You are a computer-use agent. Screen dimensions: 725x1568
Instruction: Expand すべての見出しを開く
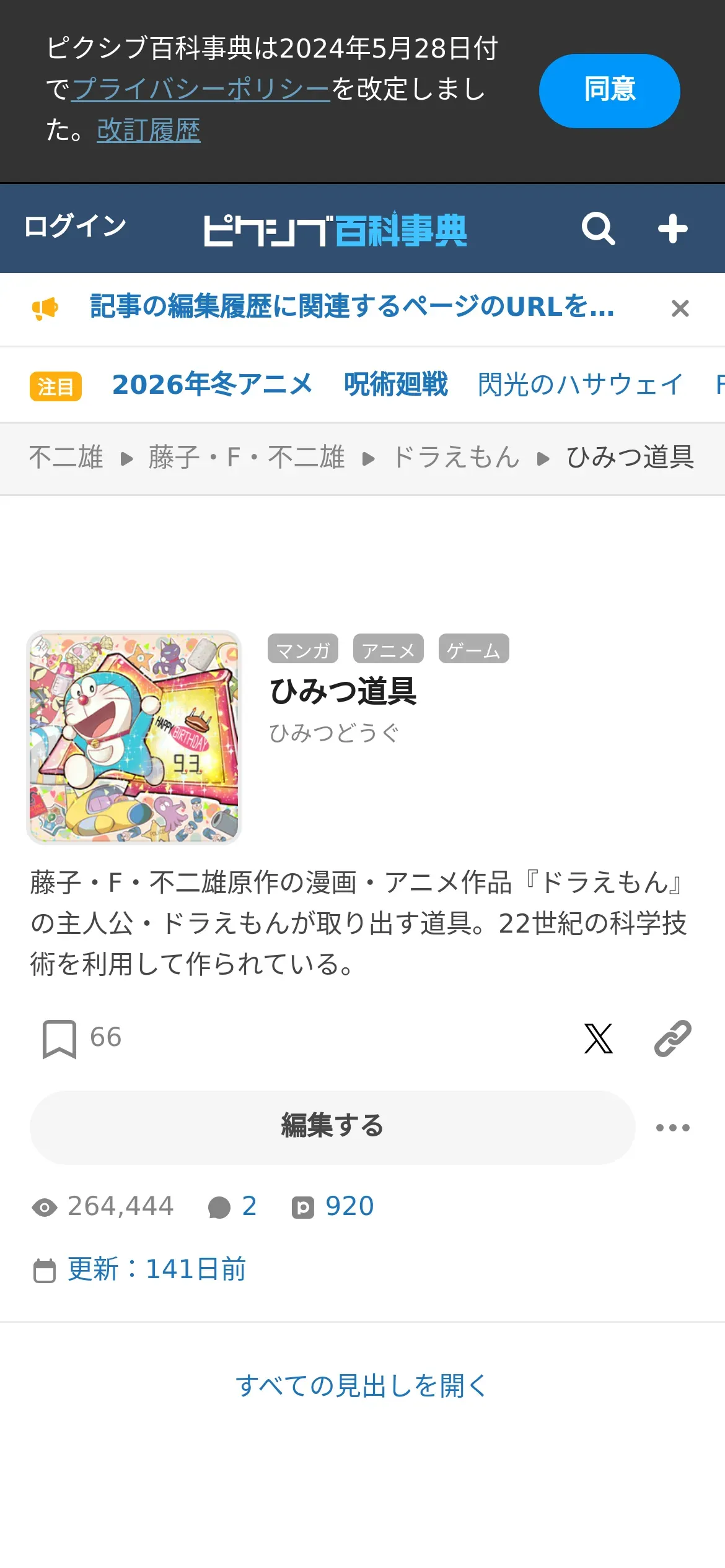[362, 1385]
